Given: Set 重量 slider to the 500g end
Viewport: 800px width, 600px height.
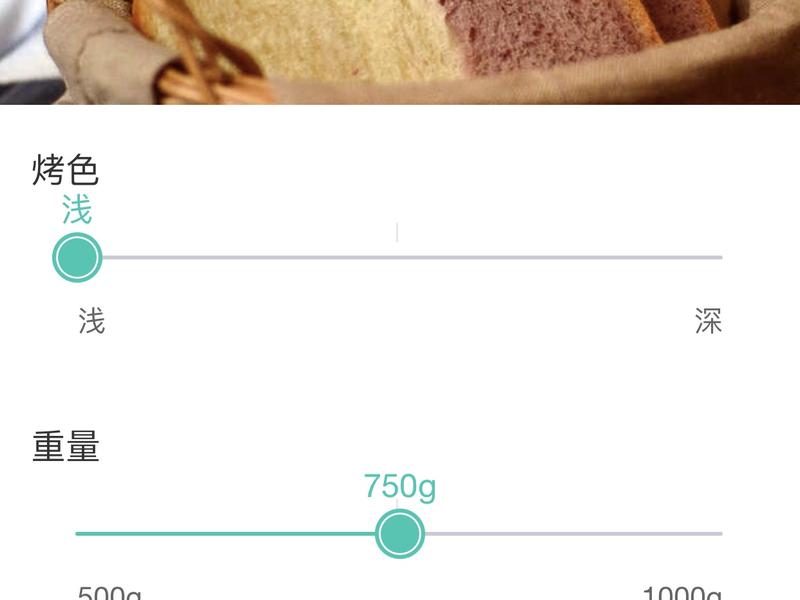Looking at the screenshot, I should [79, 534].
